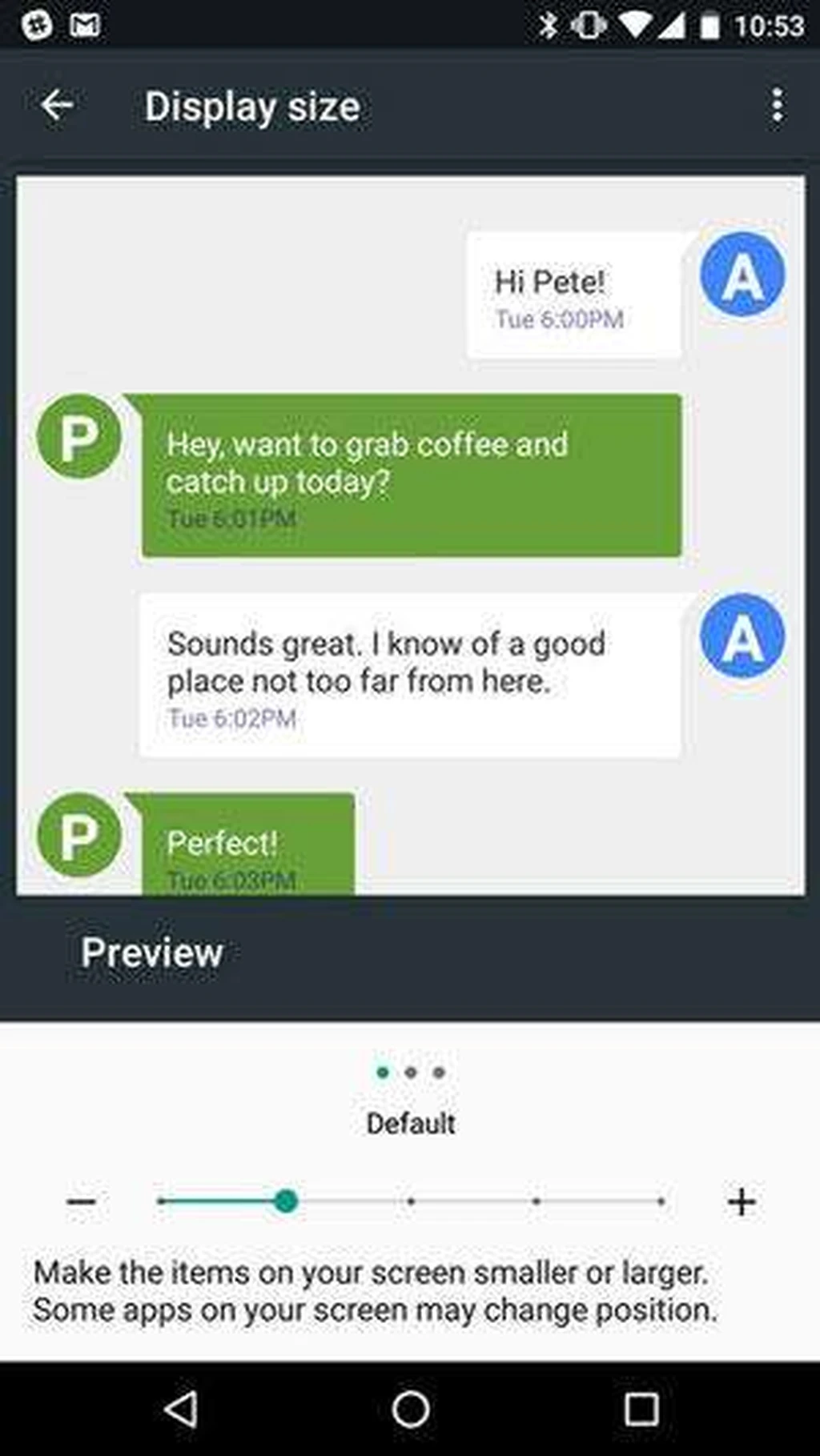Go back from Display size
Image resolution: width=820 pixels, height=1456 pixels.
(58, 105)
